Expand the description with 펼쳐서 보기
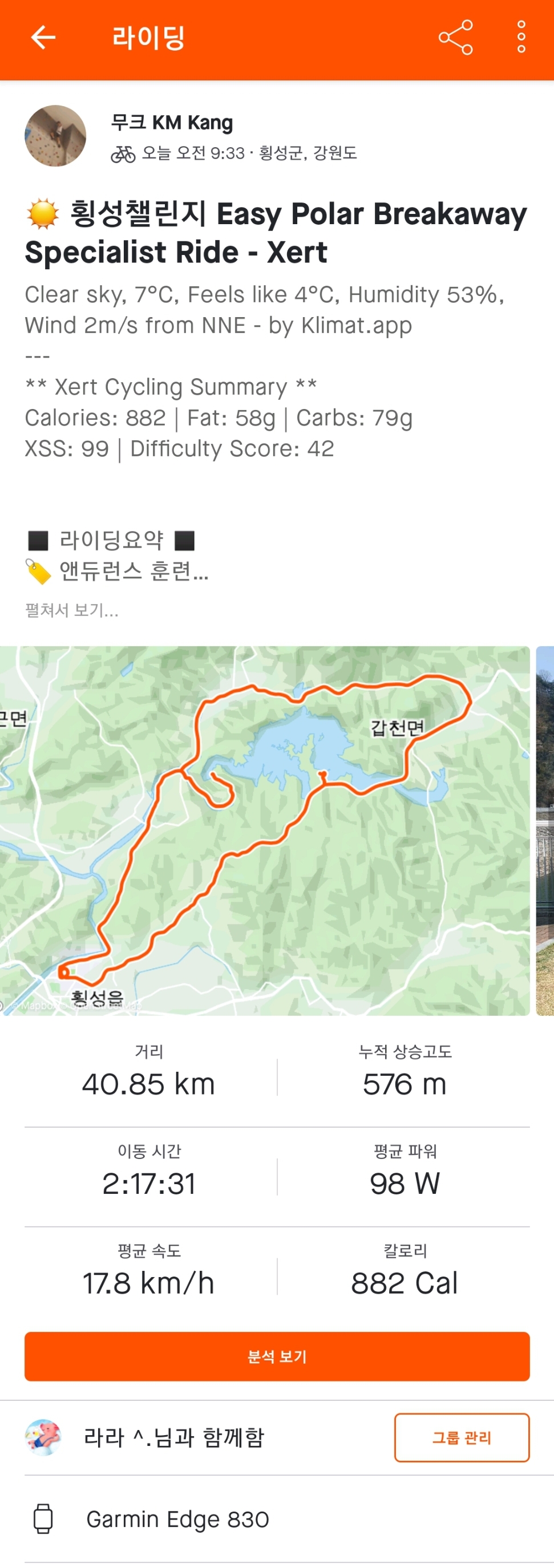 coord(72,610)
